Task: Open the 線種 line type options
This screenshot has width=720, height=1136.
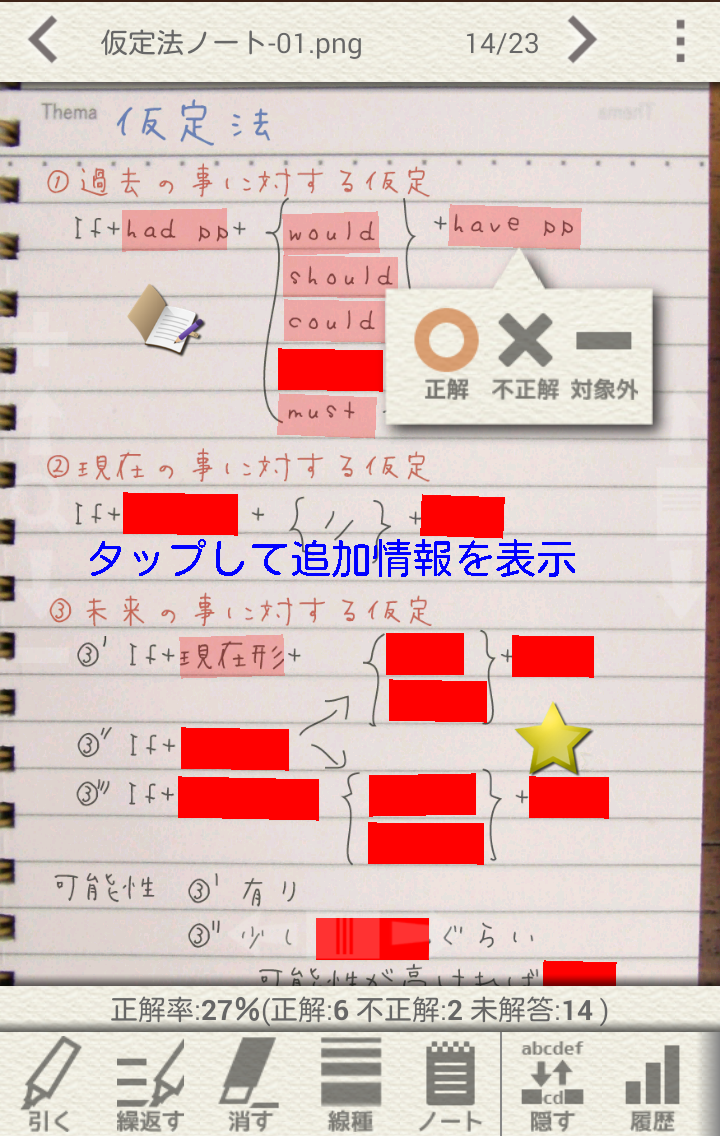Action: (x=350, y=1084)
